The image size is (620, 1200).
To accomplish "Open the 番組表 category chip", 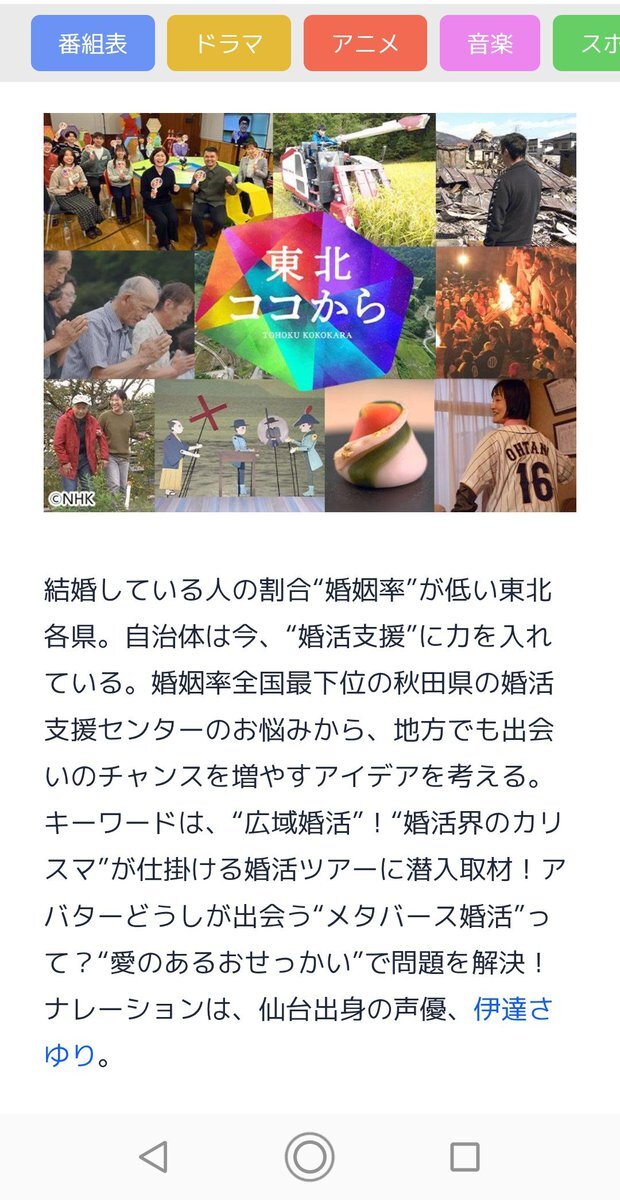I will [x=93, y=43].
